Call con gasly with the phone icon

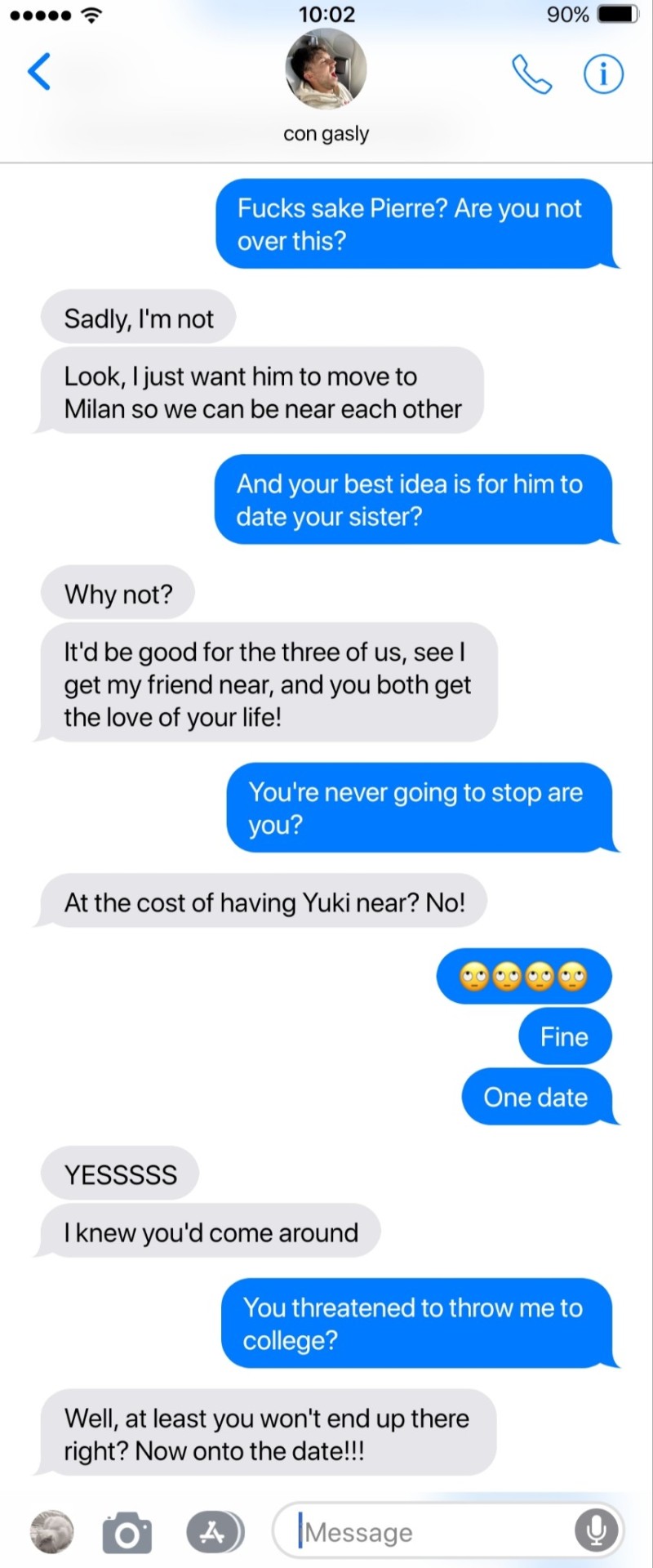pos(531,74)
